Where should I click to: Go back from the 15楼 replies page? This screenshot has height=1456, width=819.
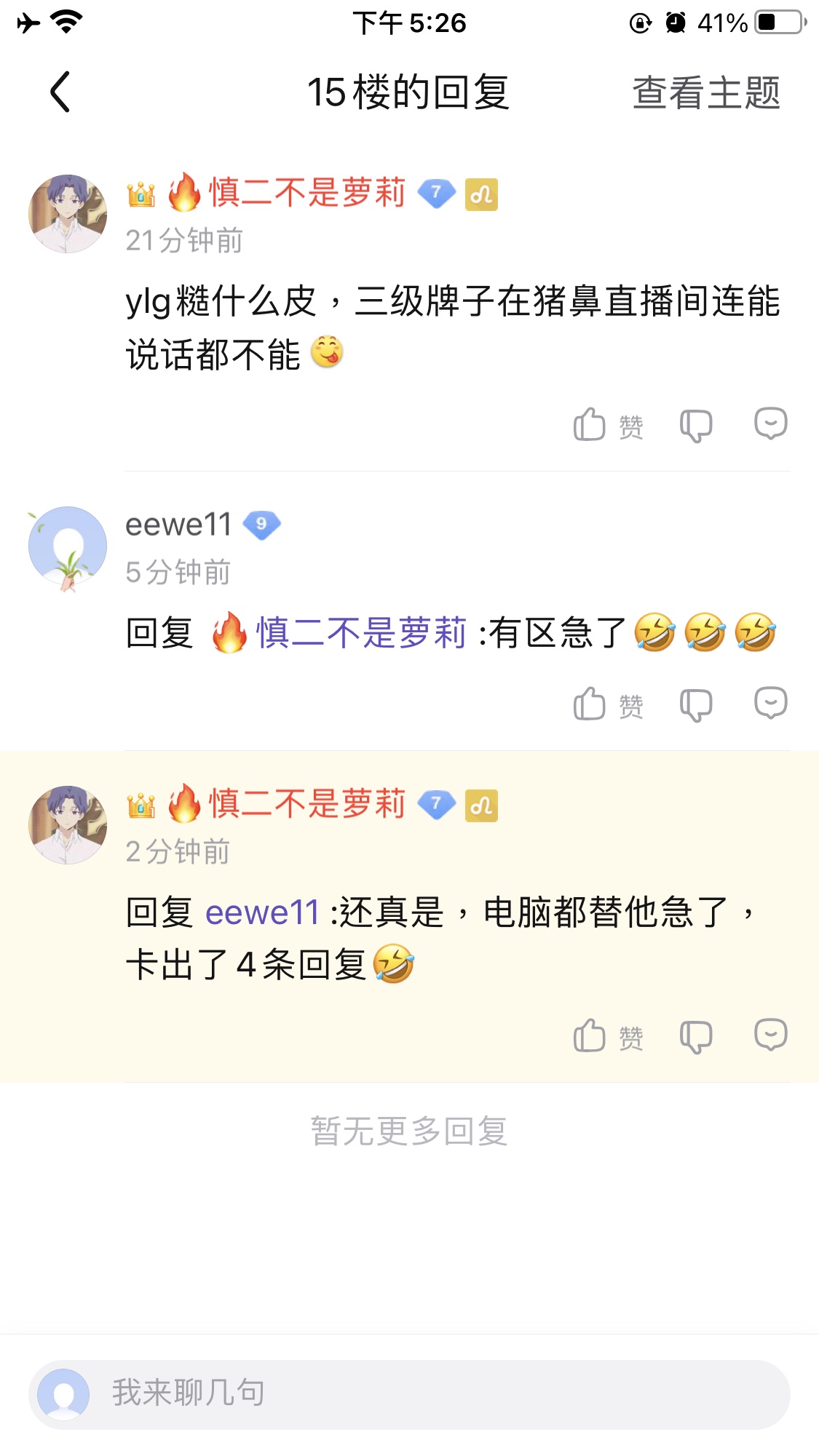pos(60,92)
